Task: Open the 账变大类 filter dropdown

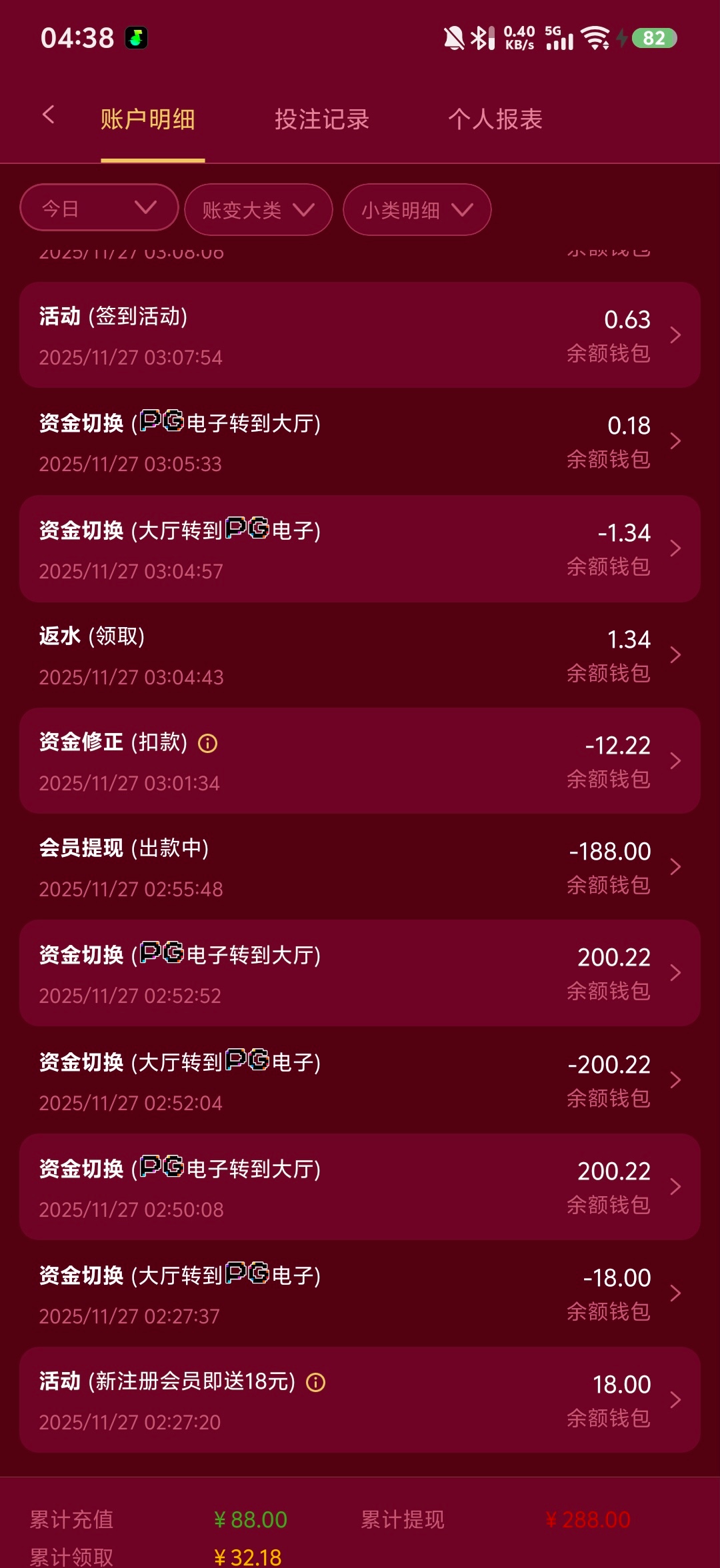Action: 258,210
